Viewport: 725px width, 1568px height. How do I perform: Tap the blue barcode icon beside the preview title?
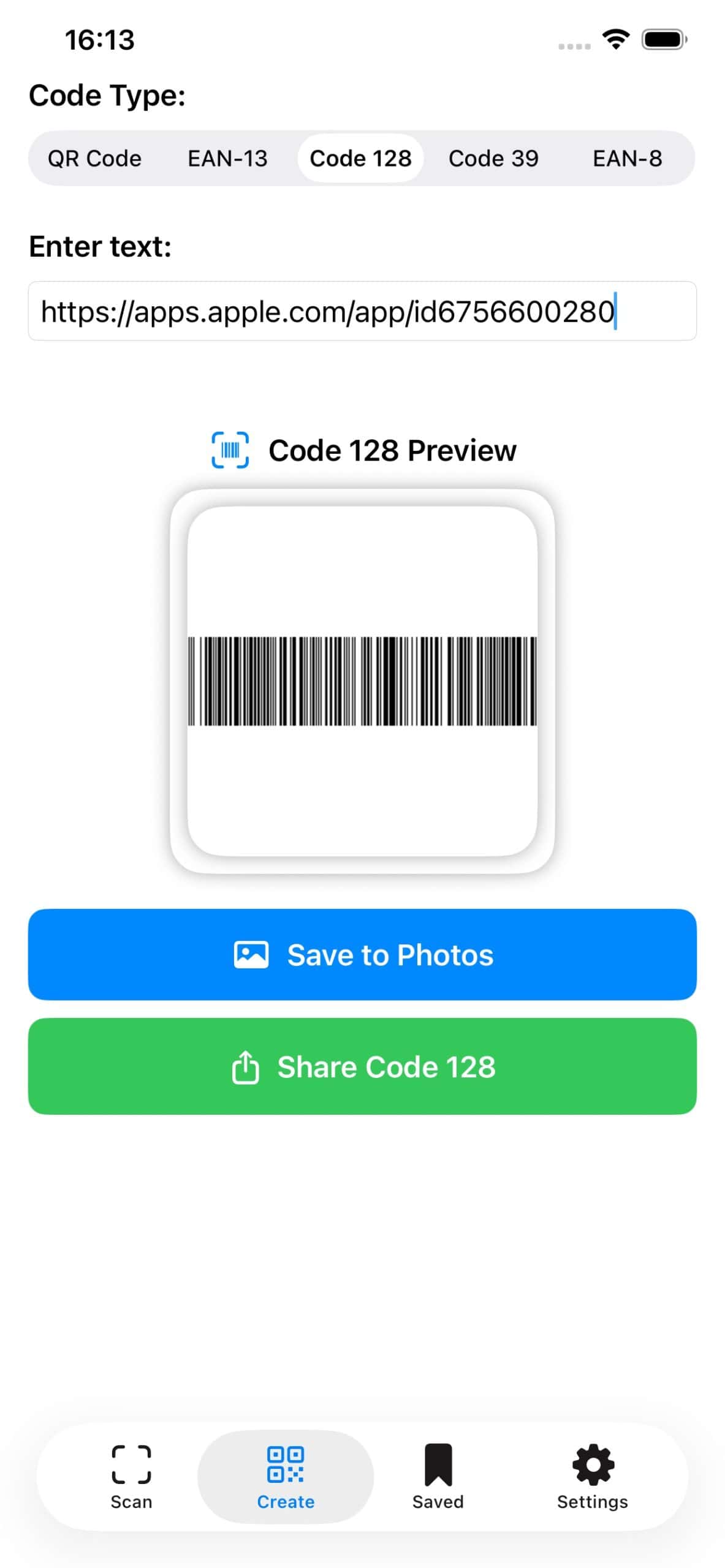pos(231,450)
